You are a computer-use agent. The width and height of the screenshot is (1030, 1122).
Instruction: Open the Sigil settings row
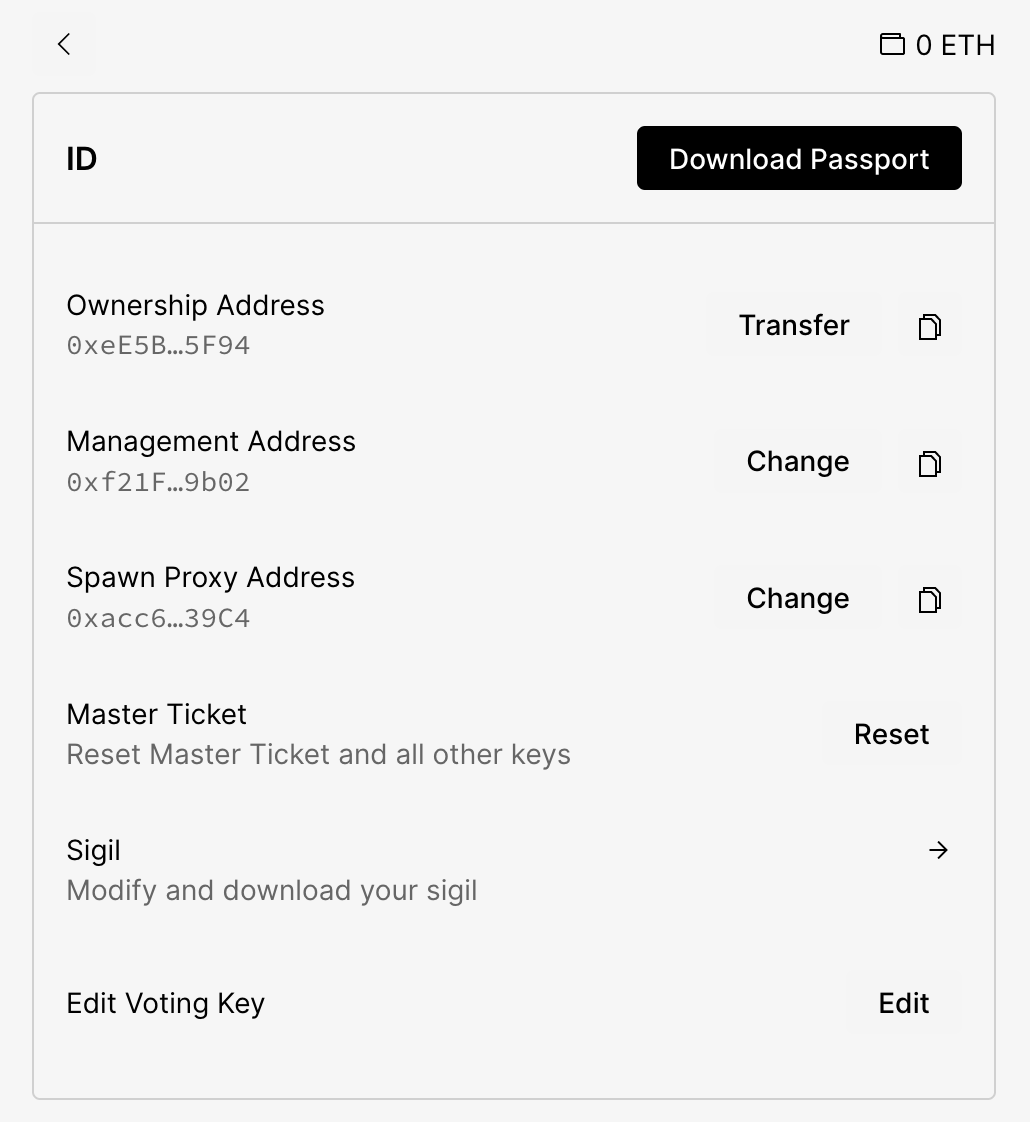pyautogui.click(x=937, y=851)
